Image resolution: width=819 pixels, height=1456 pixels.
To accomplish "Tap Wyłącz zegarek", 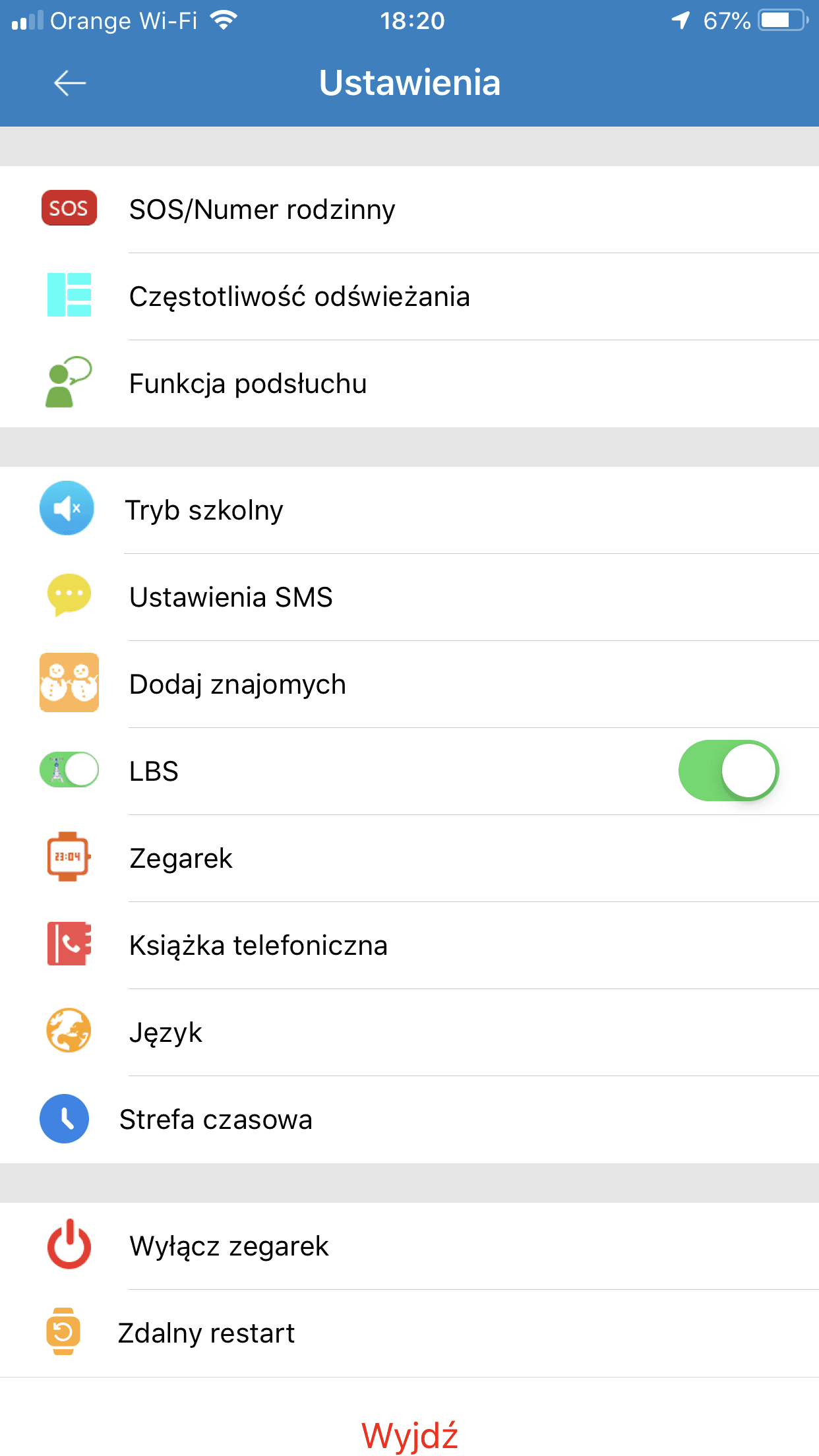I will click(x=409, y=1246).
